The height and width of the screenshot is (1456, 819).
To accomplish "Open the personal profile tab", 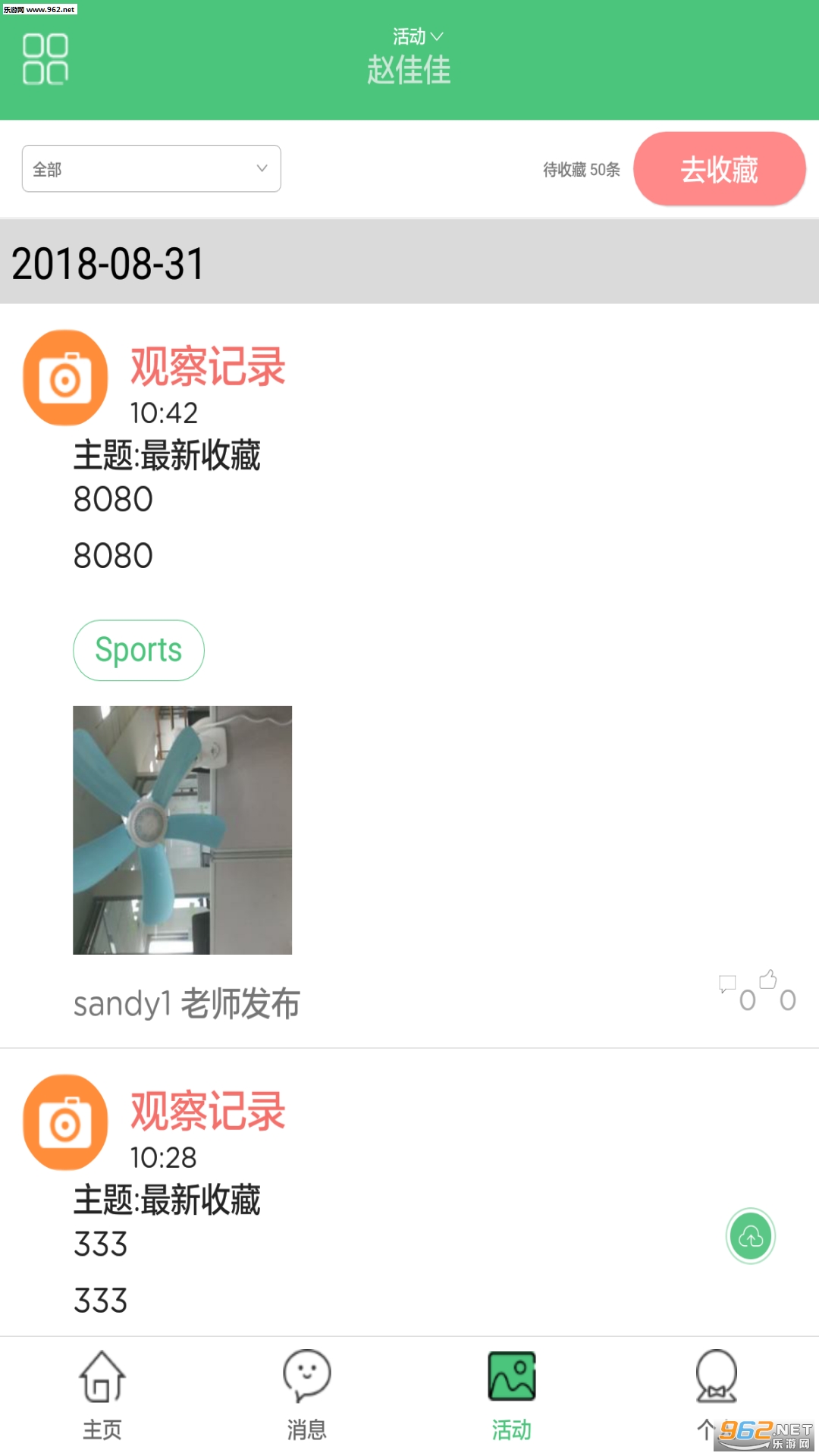I will (x=716, y=1394).
